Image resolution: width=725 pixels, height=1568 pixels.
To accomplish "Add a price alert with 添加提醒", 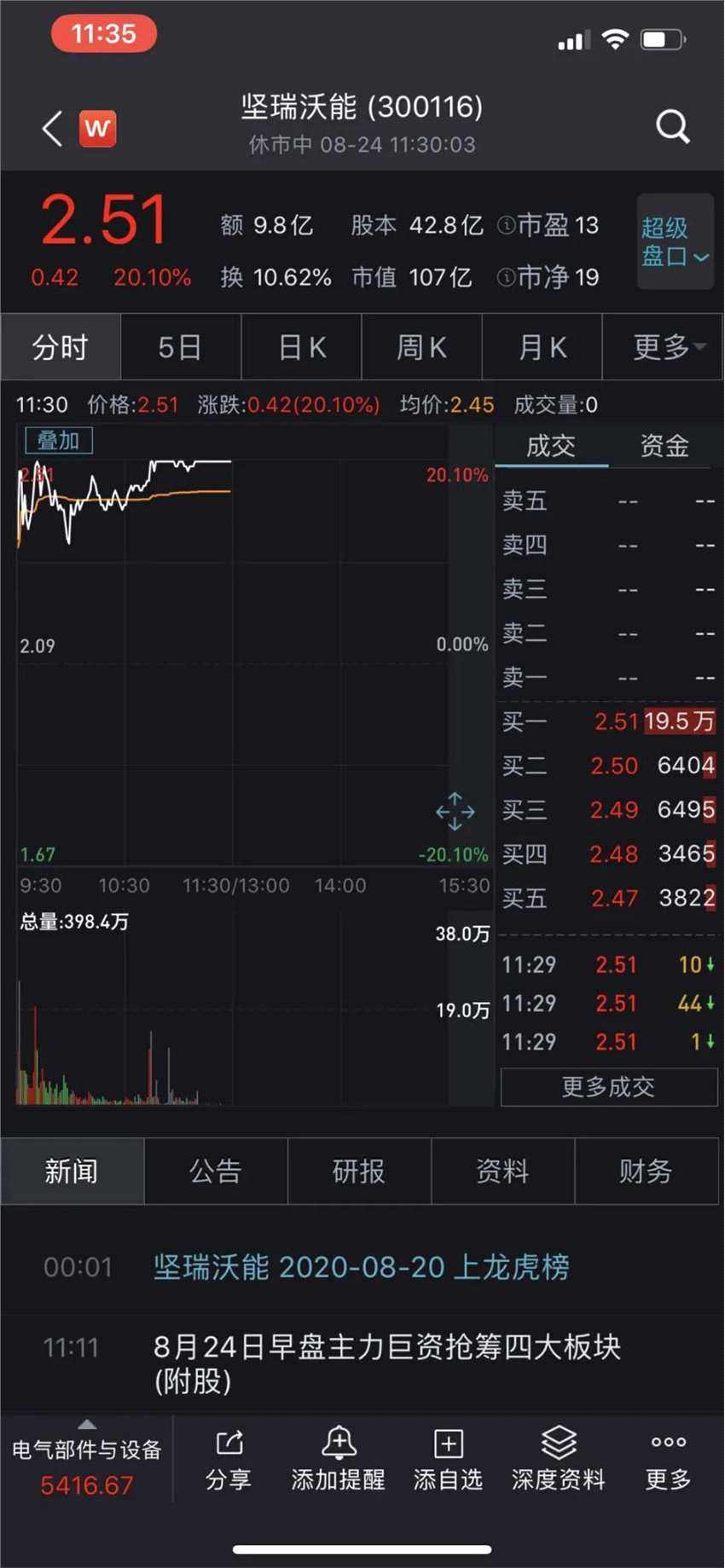I will coord(339,1461).
